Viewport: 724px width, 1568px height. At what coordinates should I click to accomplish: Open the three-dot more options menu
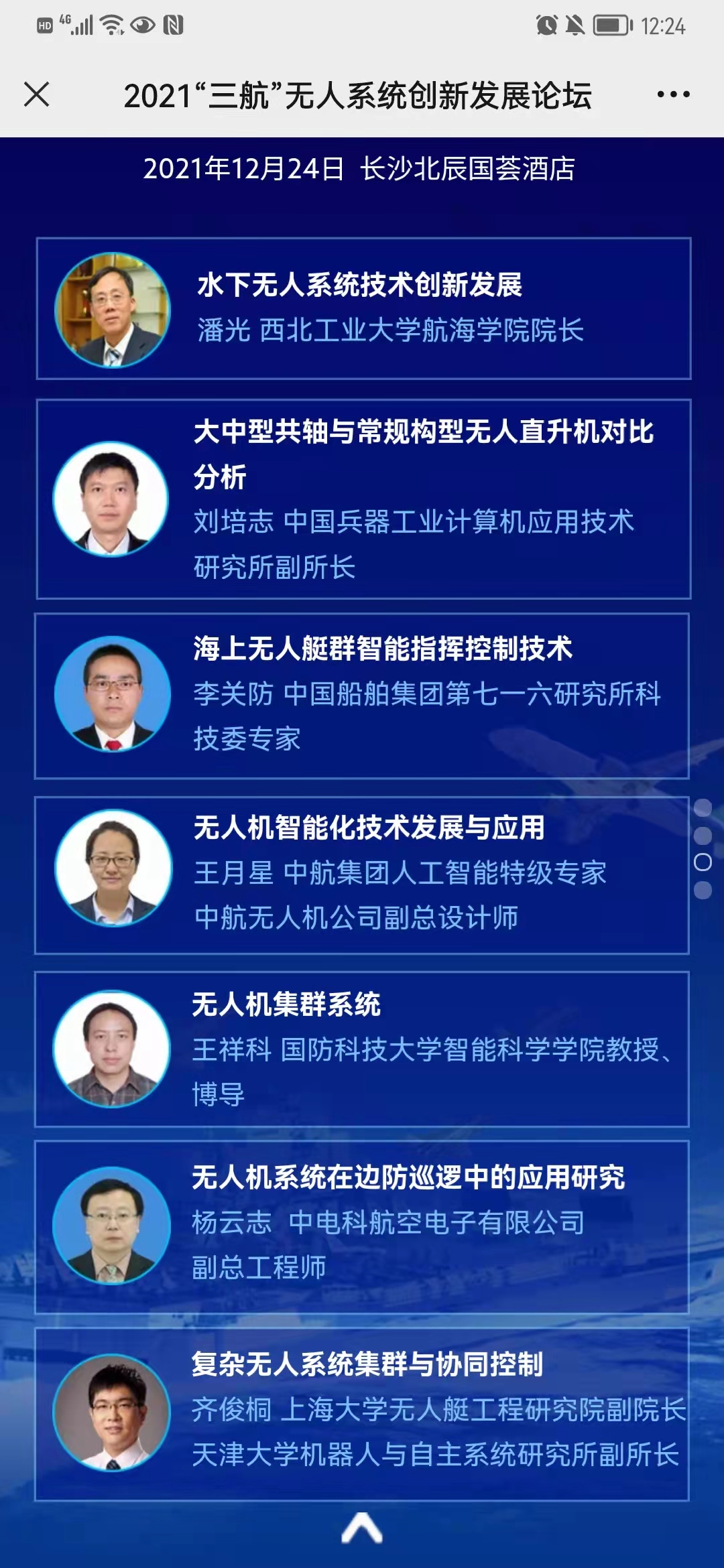tap(673, 94)
